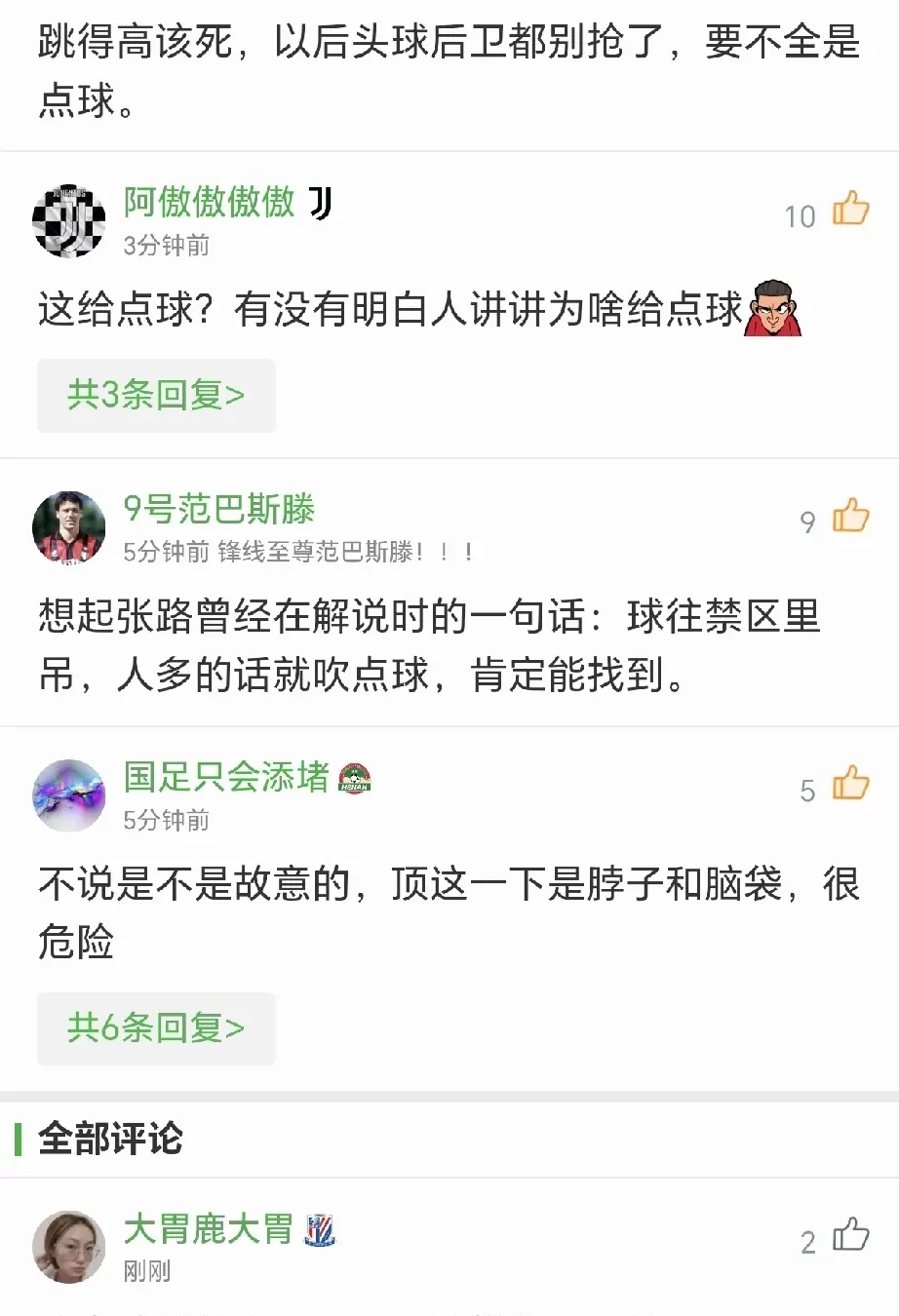
Task: Open profile of user 大胃鹿大胃
Action: pyautogui.click(x=207, y=1230)
